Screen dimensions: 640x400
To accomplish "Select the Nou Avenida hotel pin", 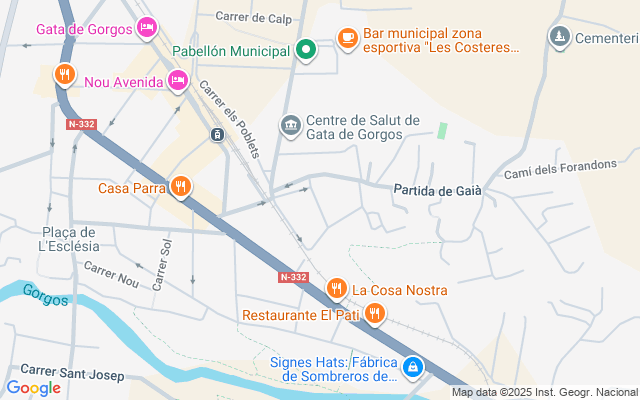I will click(177, 81).
